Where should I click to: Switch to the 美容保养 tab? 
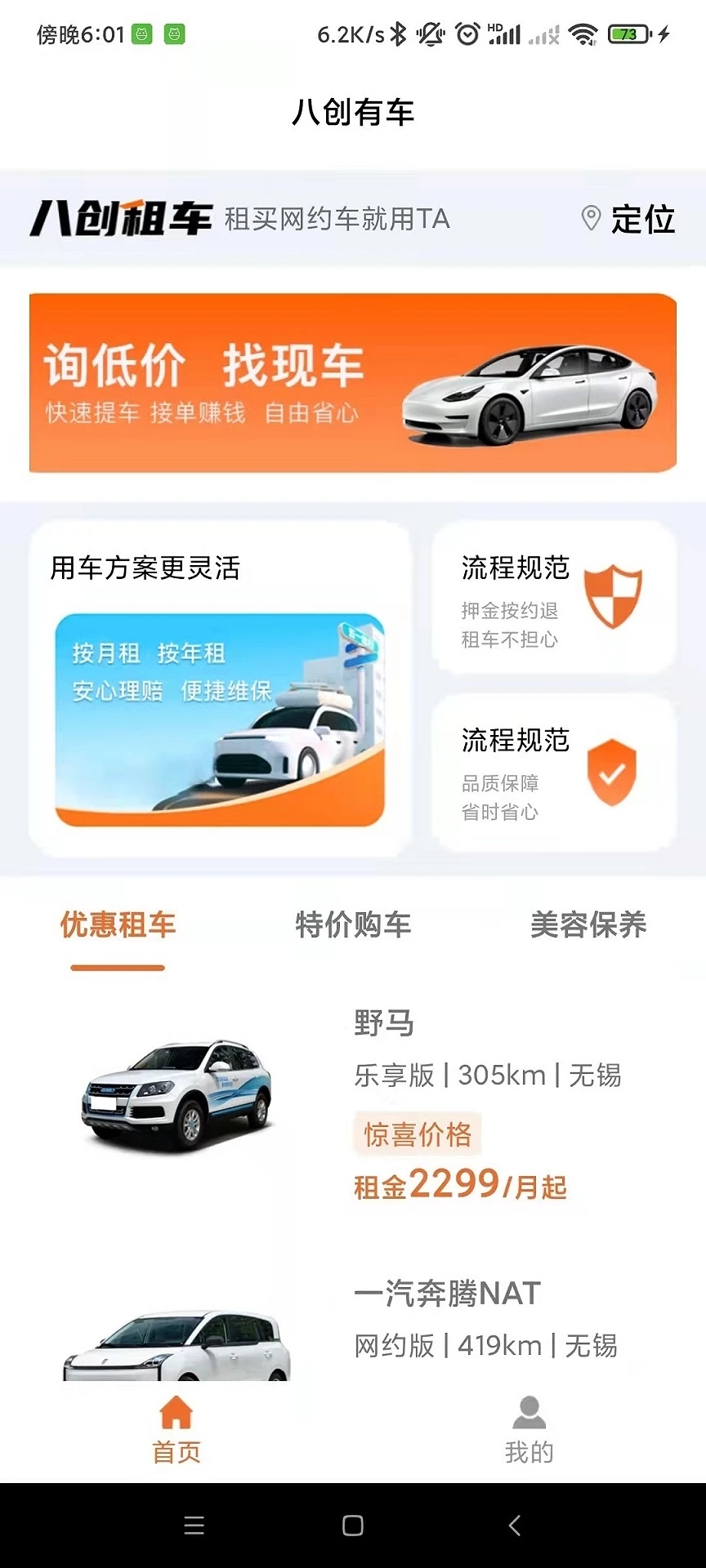pos(588,924)
